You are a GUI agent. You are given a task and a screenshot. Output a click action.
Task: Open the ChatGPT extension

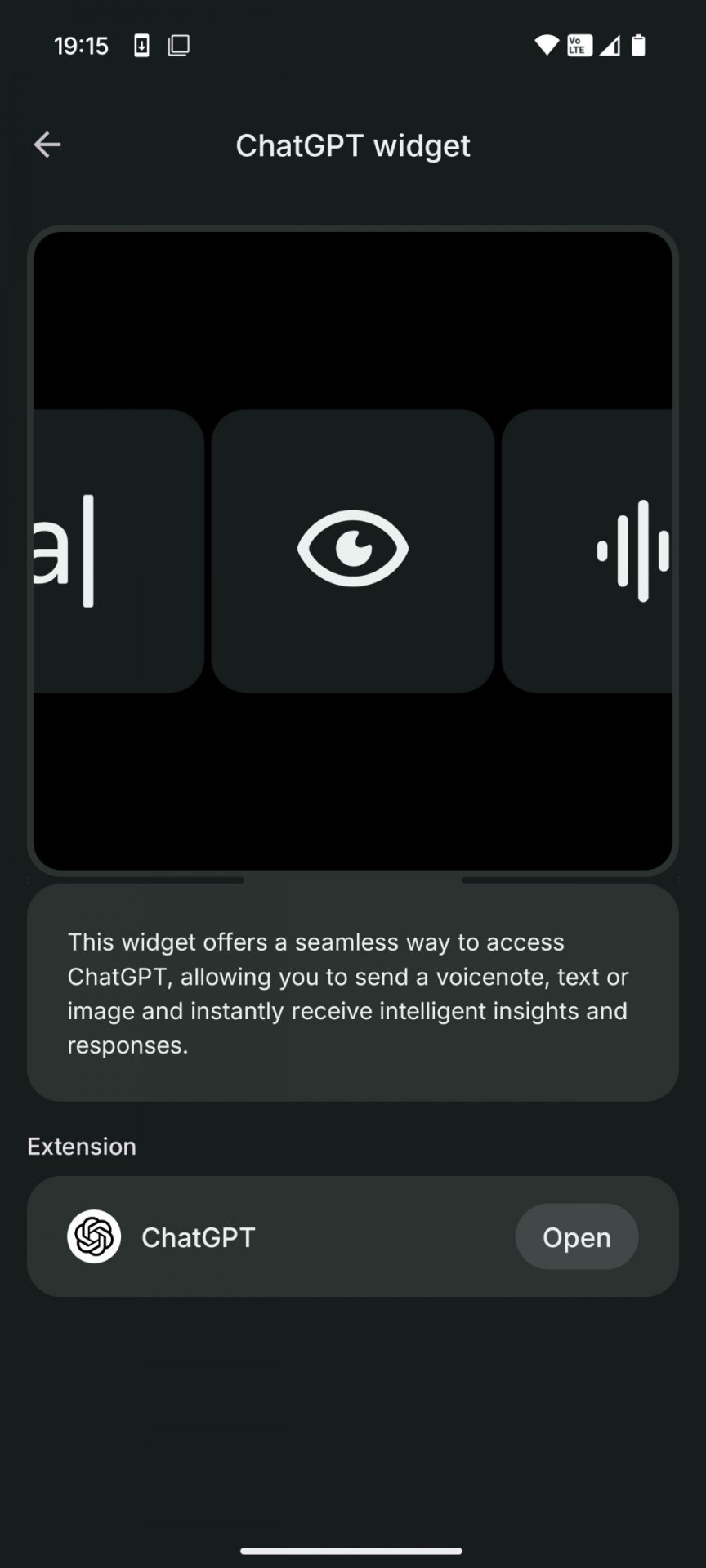tap(576, 1236)
